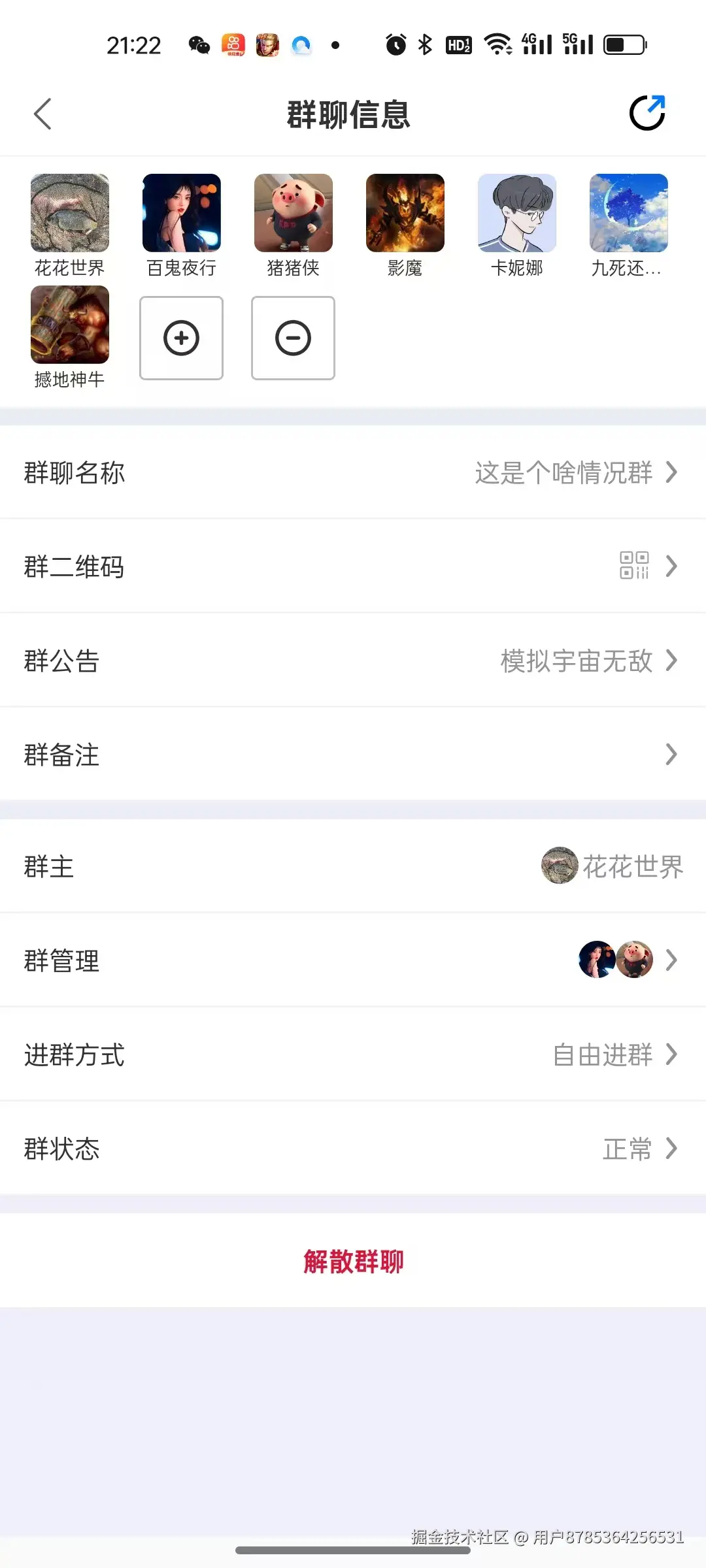Open the 群公告 announcement
706x1568 pixels.
click(353, 661)
